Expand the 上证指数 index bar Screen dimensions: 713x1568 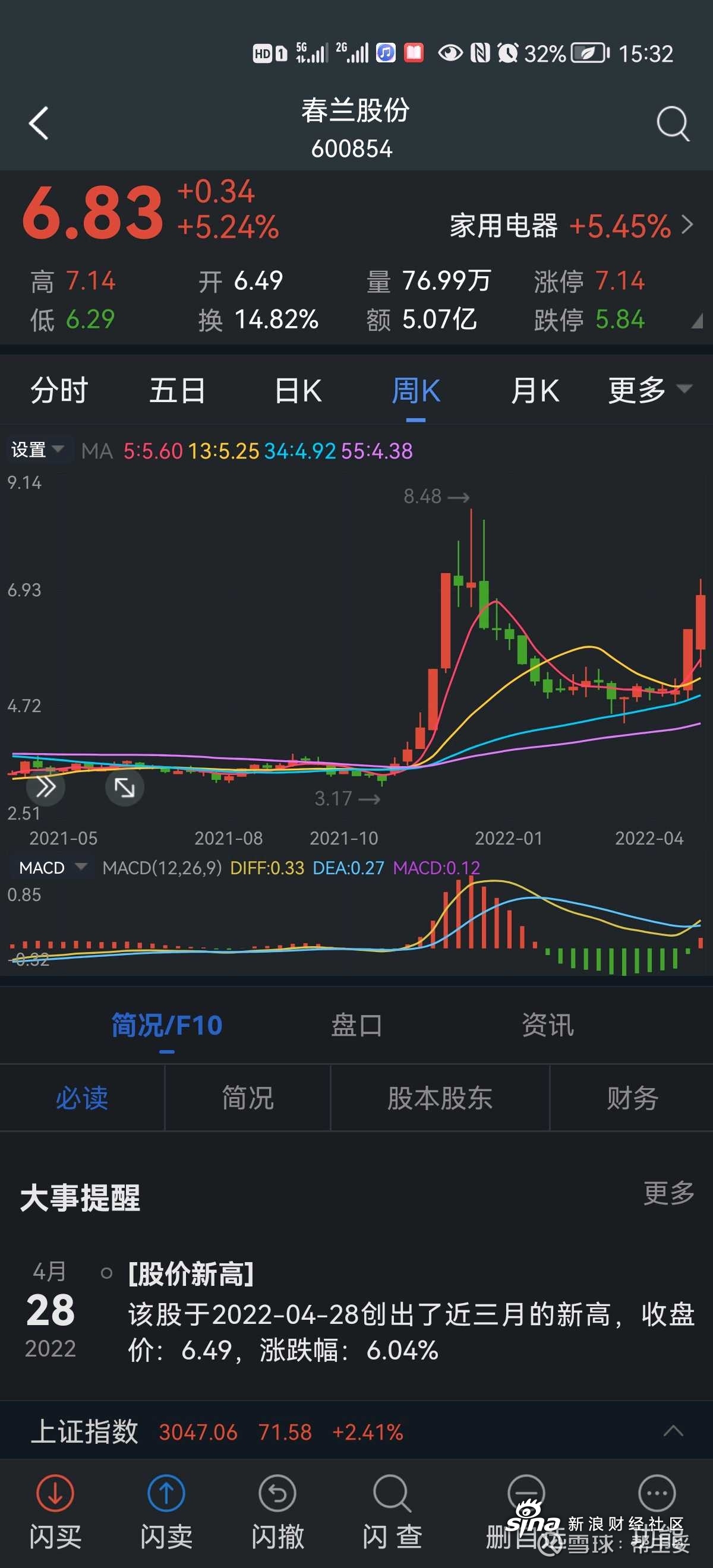(672, 1431)
